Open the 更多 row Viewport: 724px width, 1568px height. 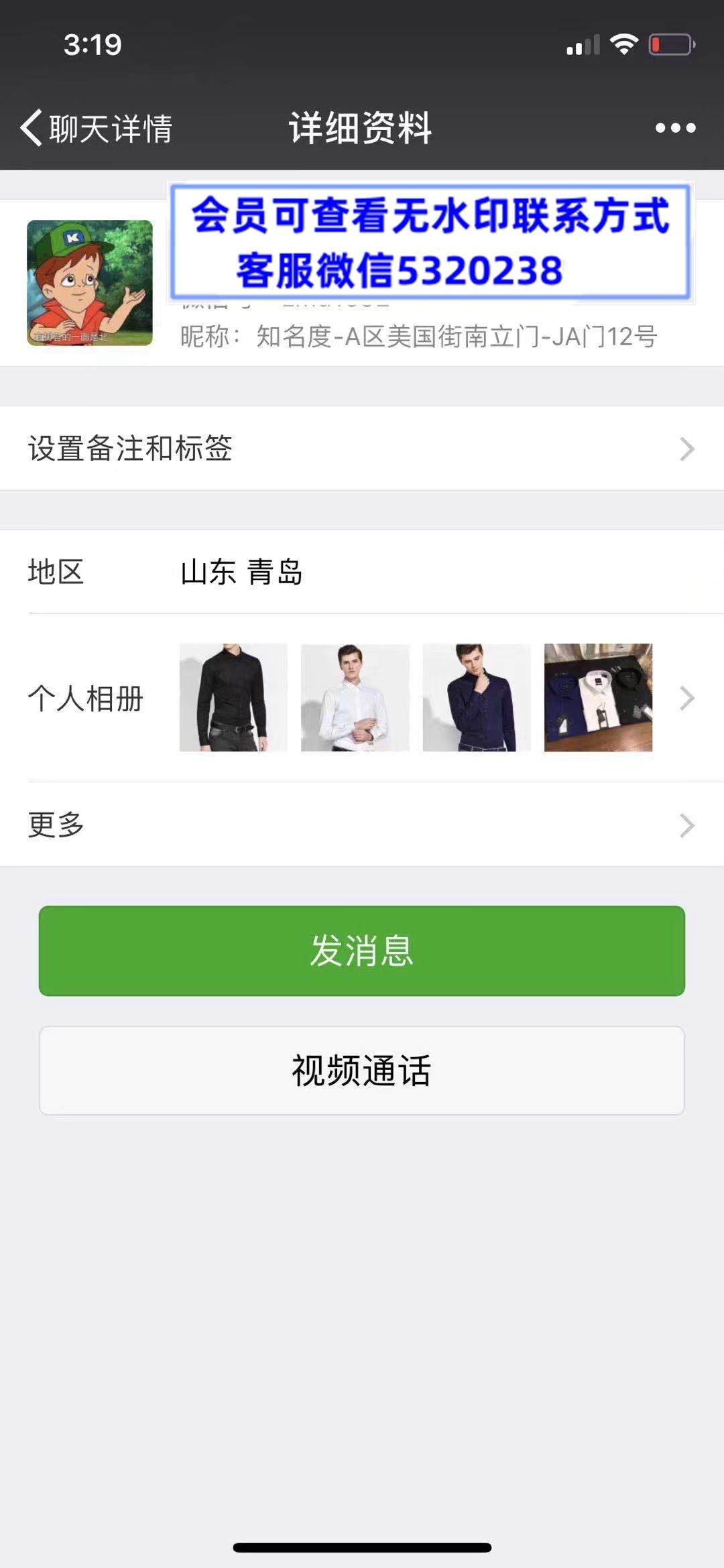click(362, 825)
